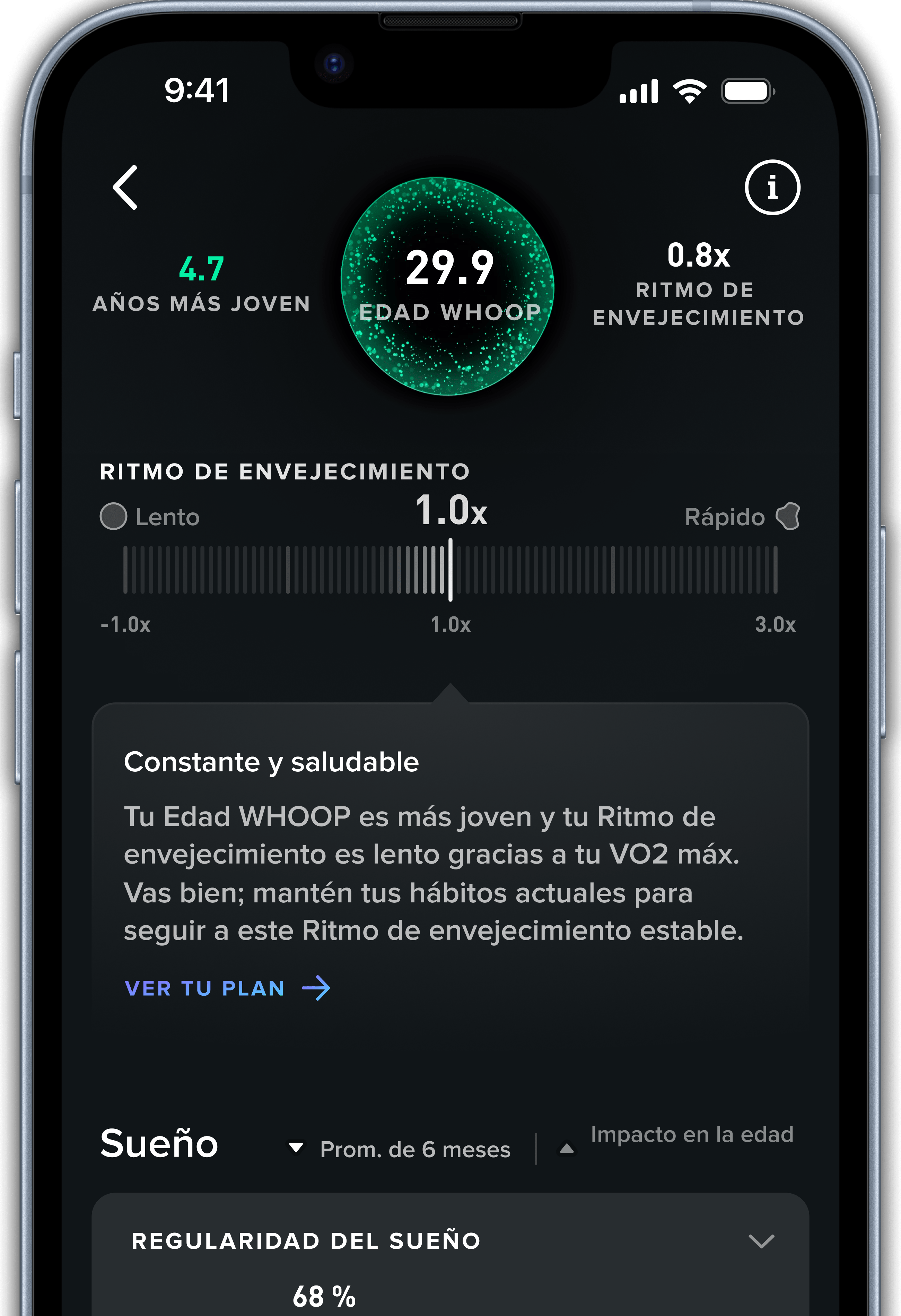Open the VER TU PLAN link
This screenshot has width=901, height=1316.
point(226,988)
